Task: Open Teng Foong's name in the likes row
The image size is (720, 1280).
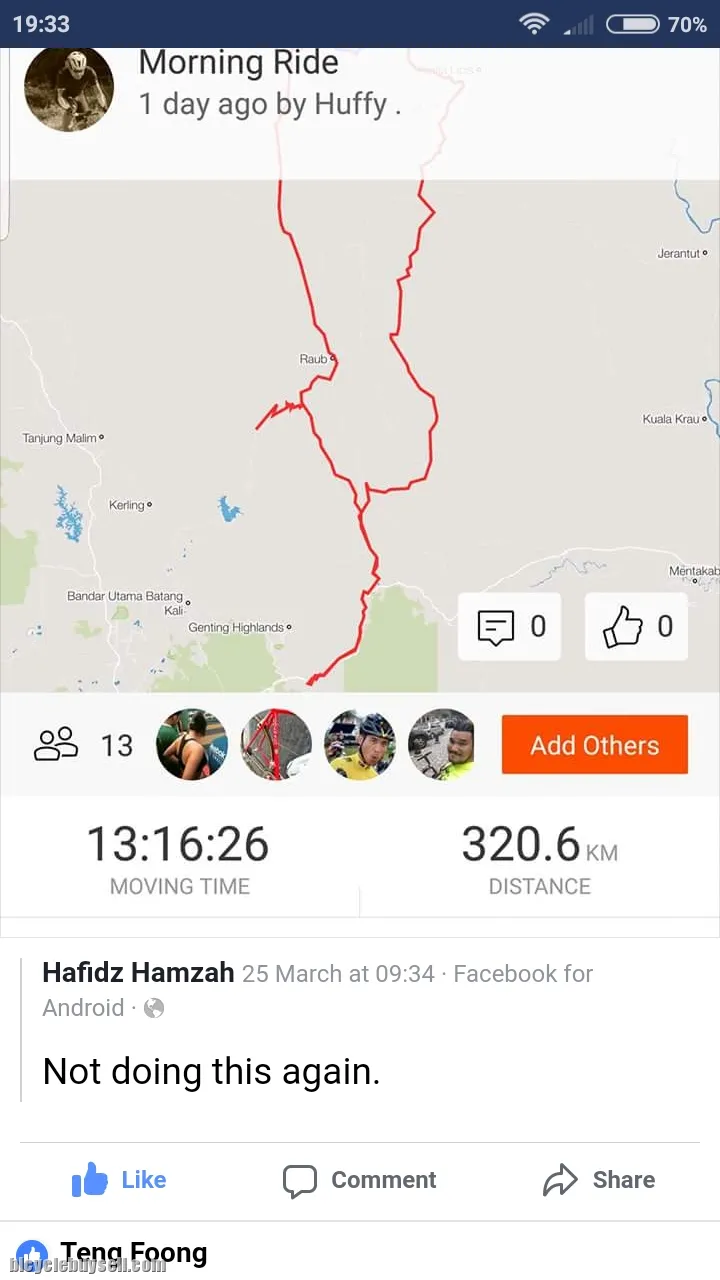Action: 133,1253
